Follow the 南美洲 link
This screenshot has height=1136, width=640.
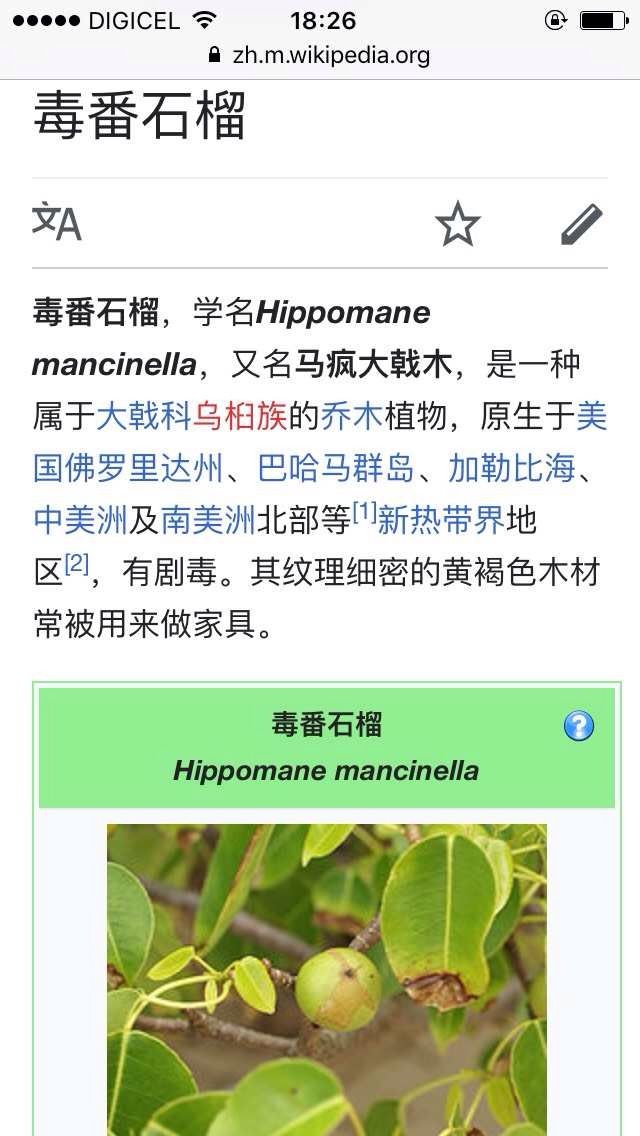pyautogui.click(x=209, y=520)
